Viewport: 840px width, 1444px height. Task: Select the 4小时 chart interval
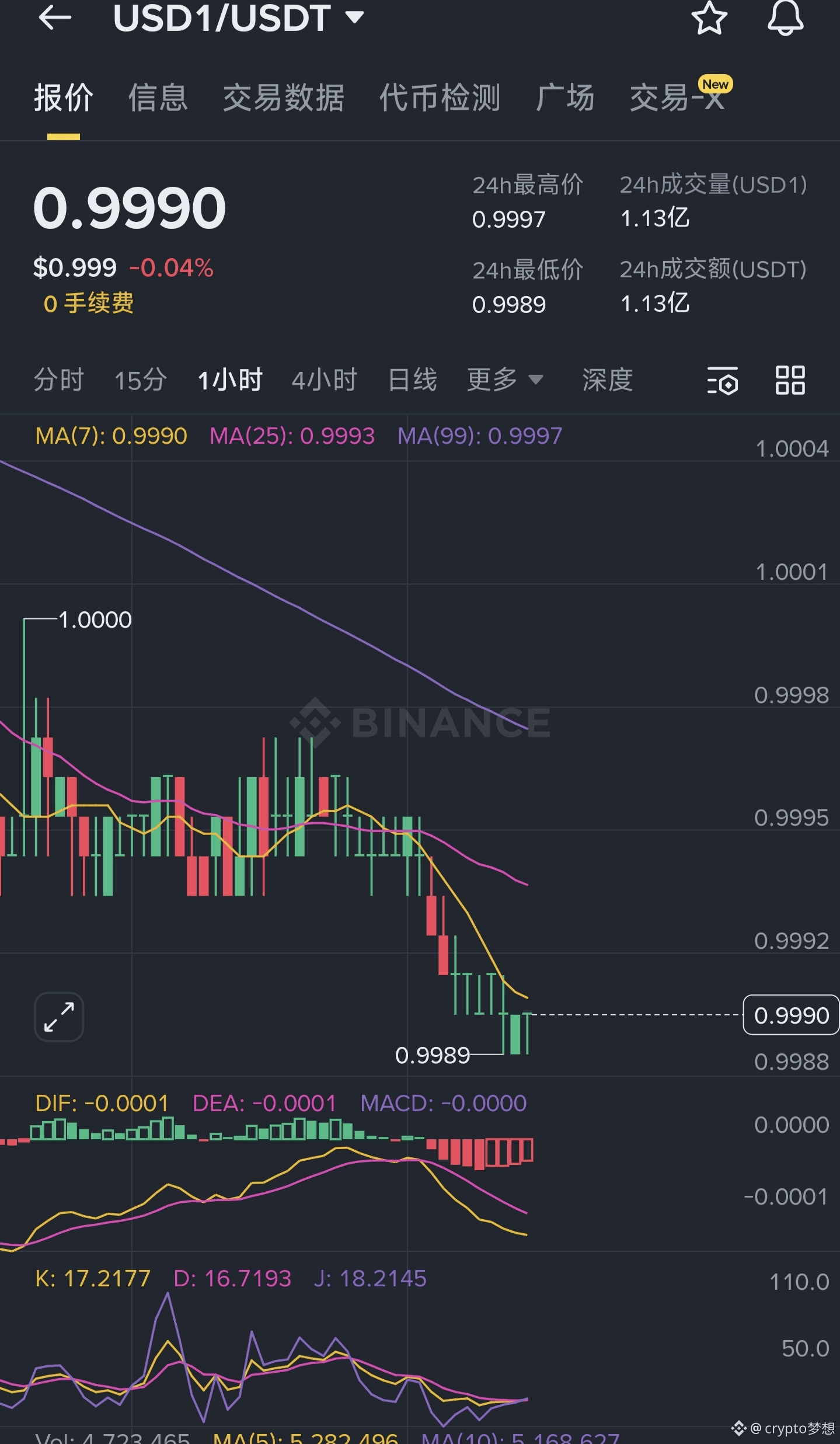[x=324, y=380]
